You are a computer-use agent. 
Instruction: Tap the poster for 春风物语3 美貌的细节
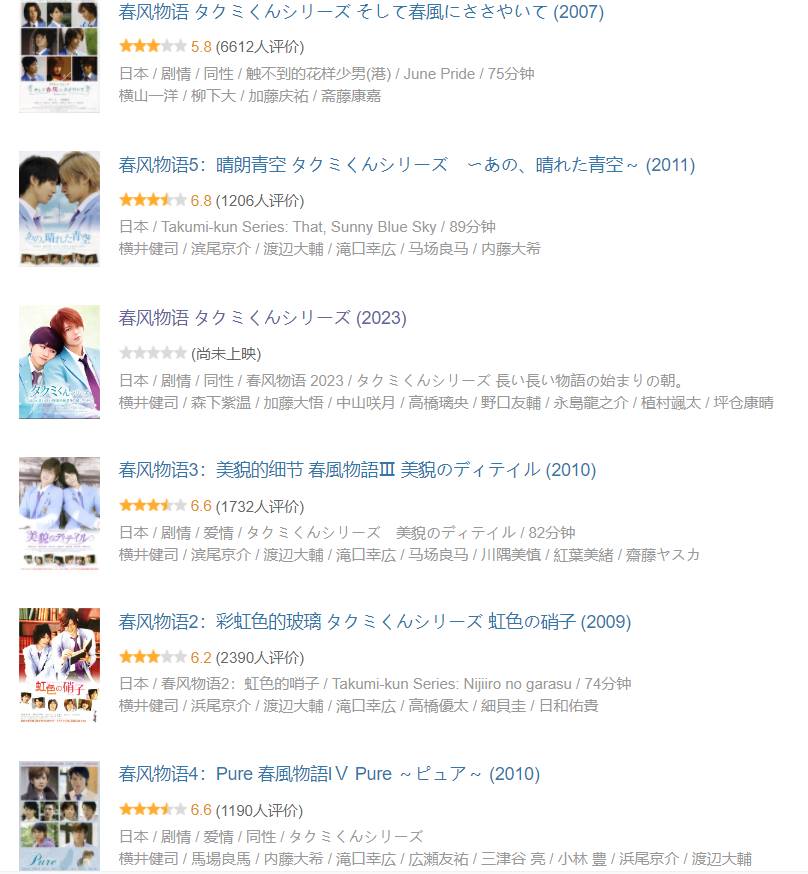[59, 513]
